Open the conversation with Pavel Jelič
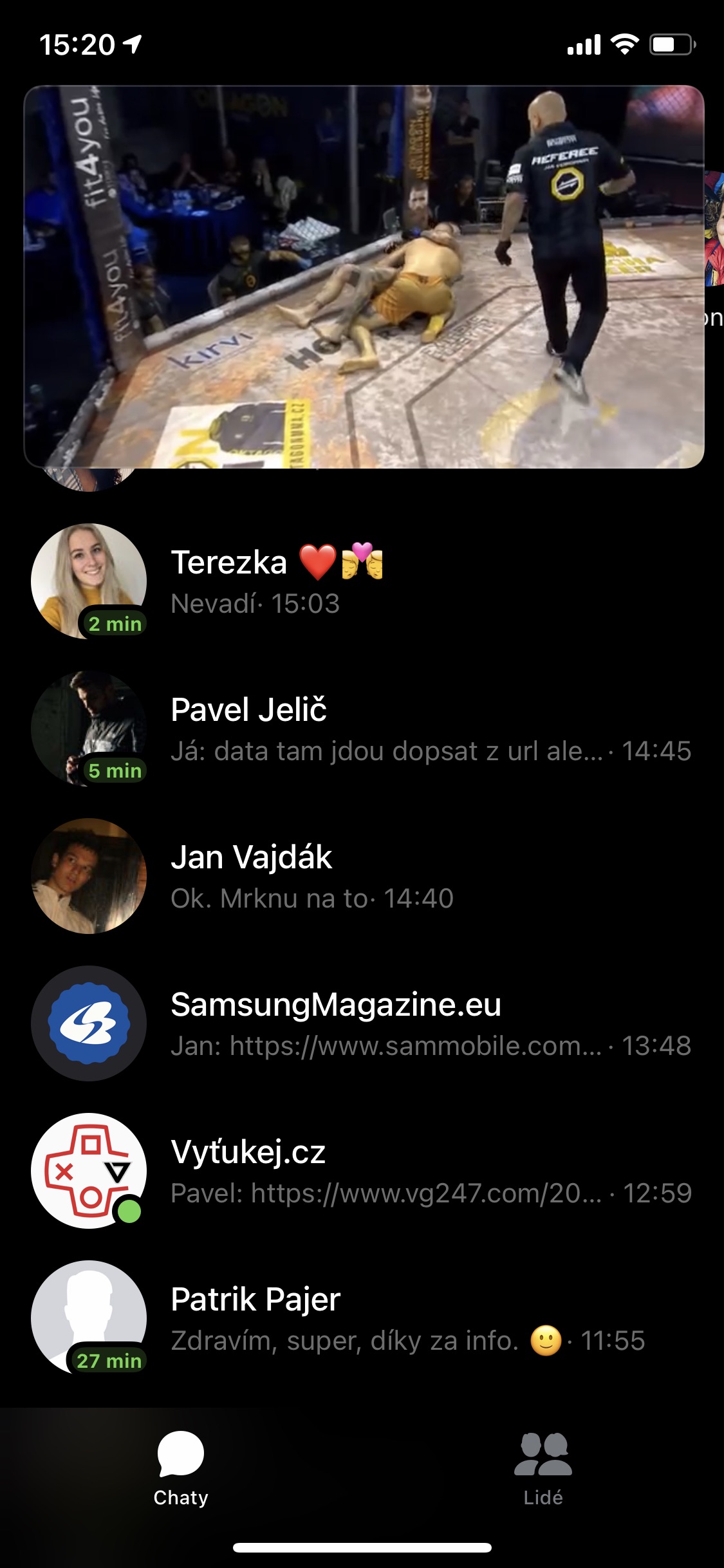724x1568 pixels. click(x=362, y=729)
